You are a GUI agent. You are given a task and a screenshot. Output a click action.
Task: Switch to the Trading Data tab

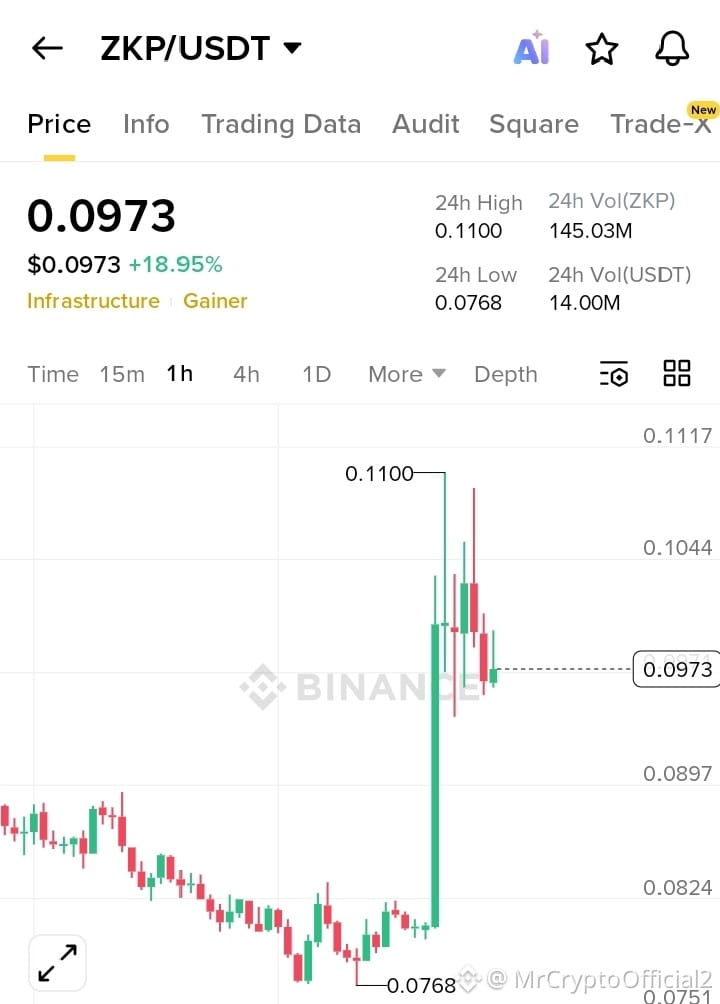[280, 124]
